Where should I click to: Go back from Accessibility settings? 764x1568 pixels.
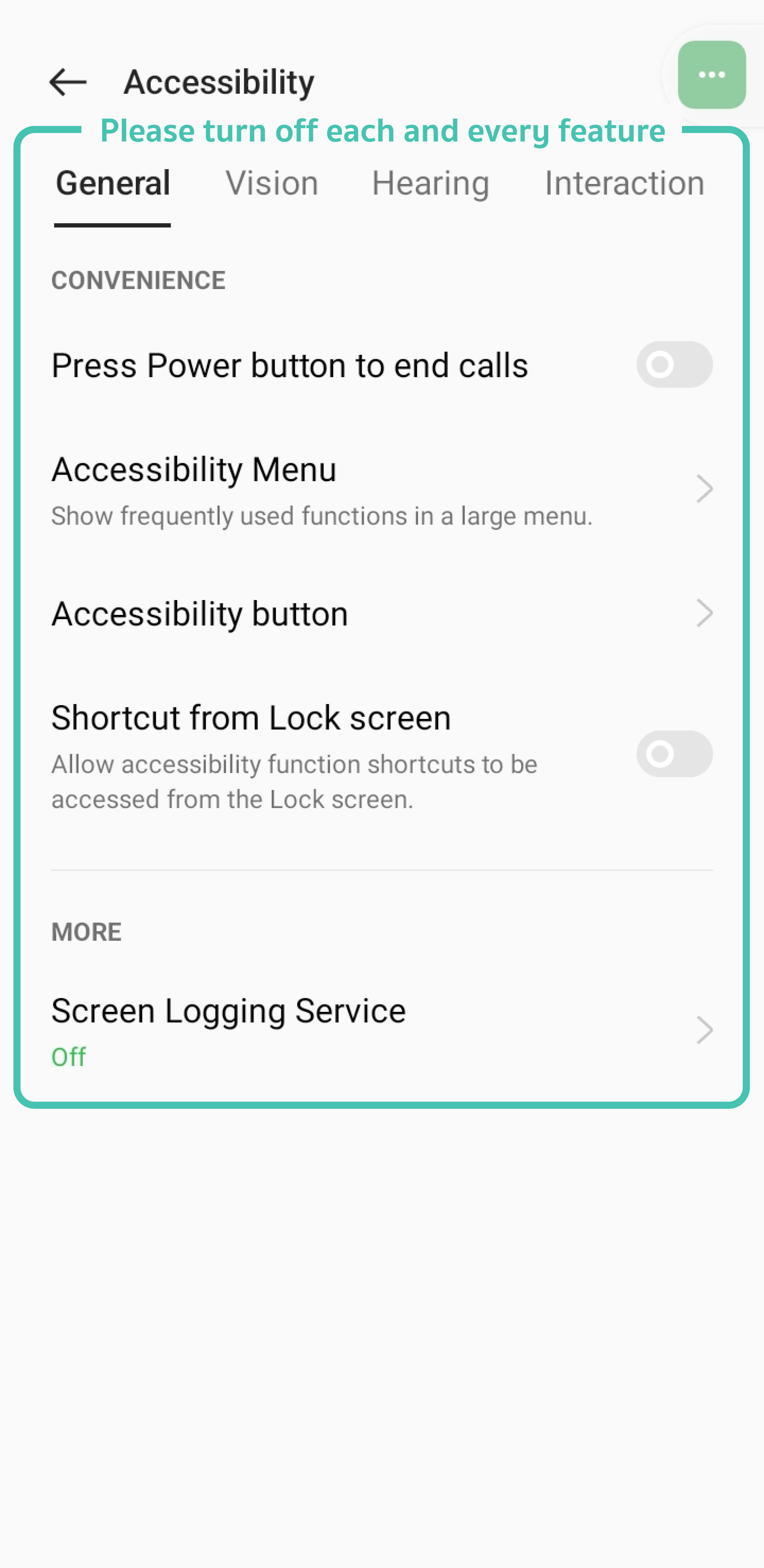[x=68, y=82]
